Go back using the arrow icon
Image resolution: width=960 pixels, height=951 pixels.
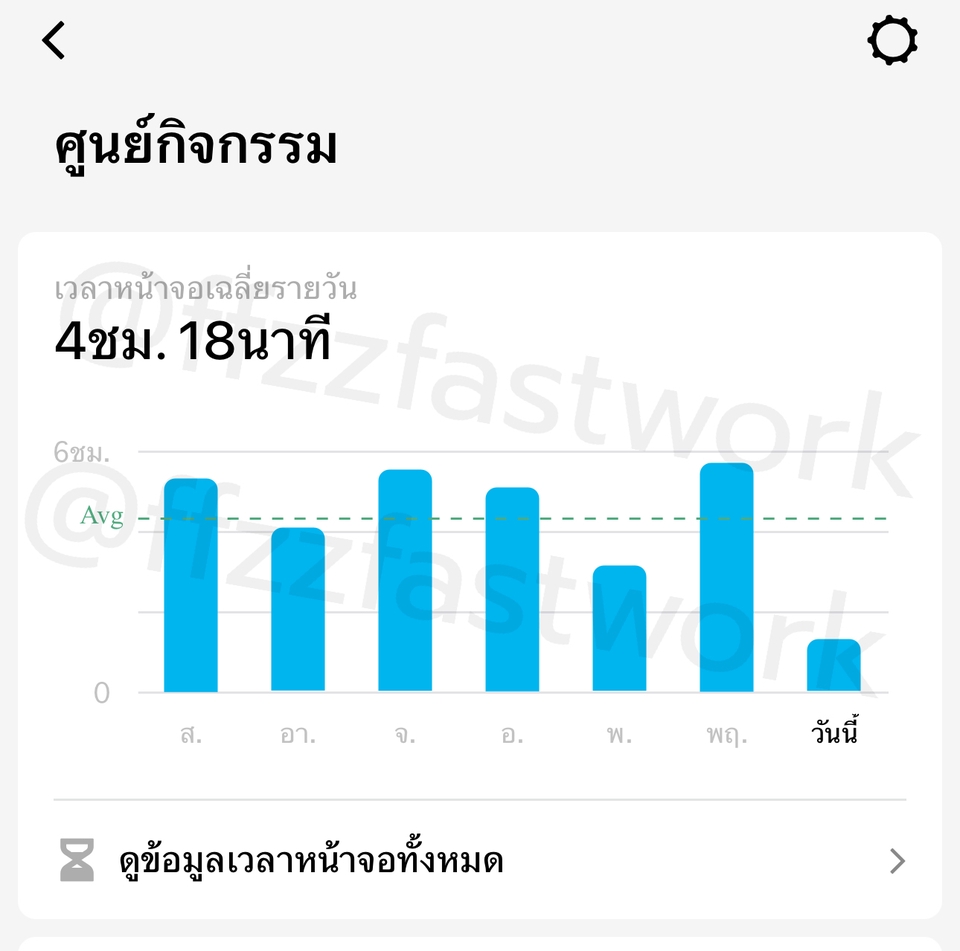[x=54, y=41]
